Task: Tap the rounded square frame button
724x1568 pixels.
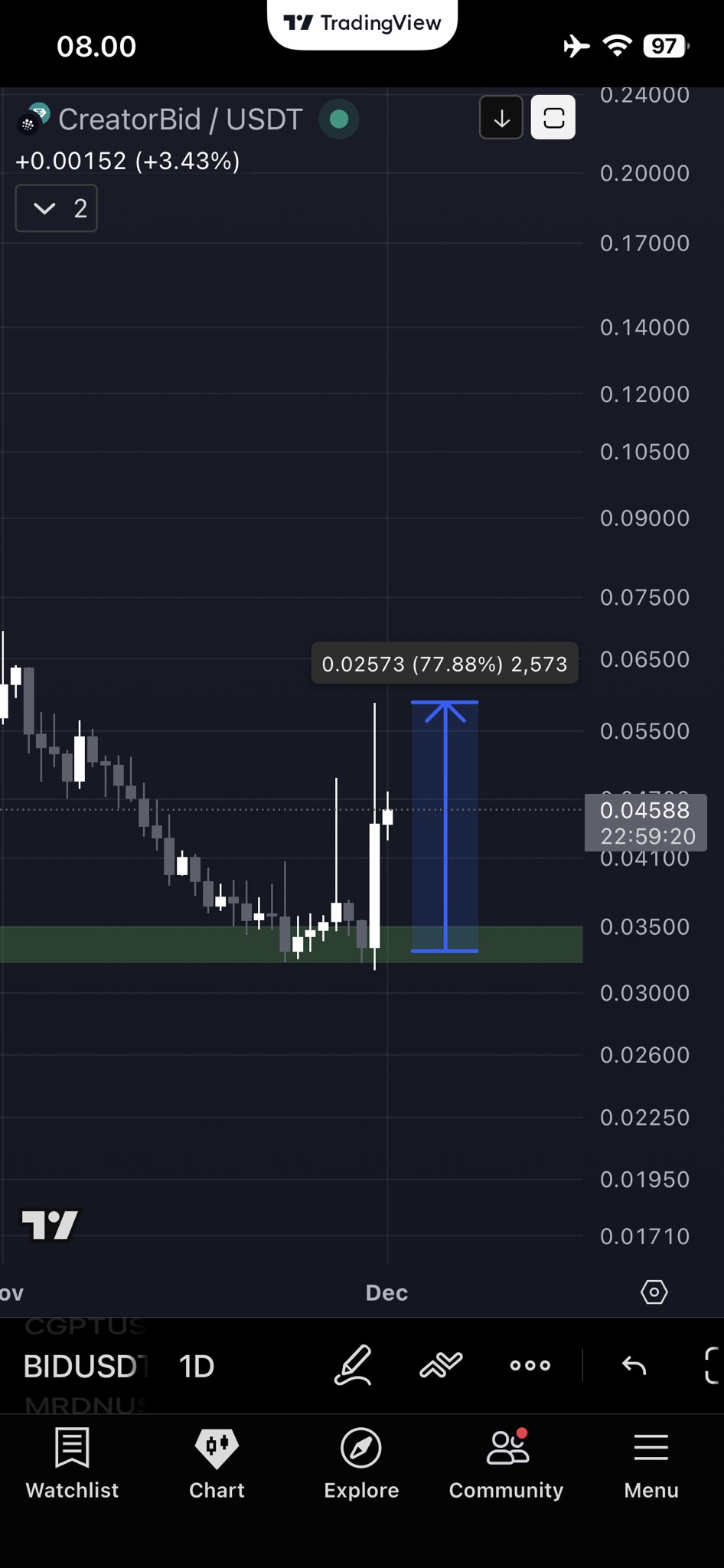Action: [553, 118]
